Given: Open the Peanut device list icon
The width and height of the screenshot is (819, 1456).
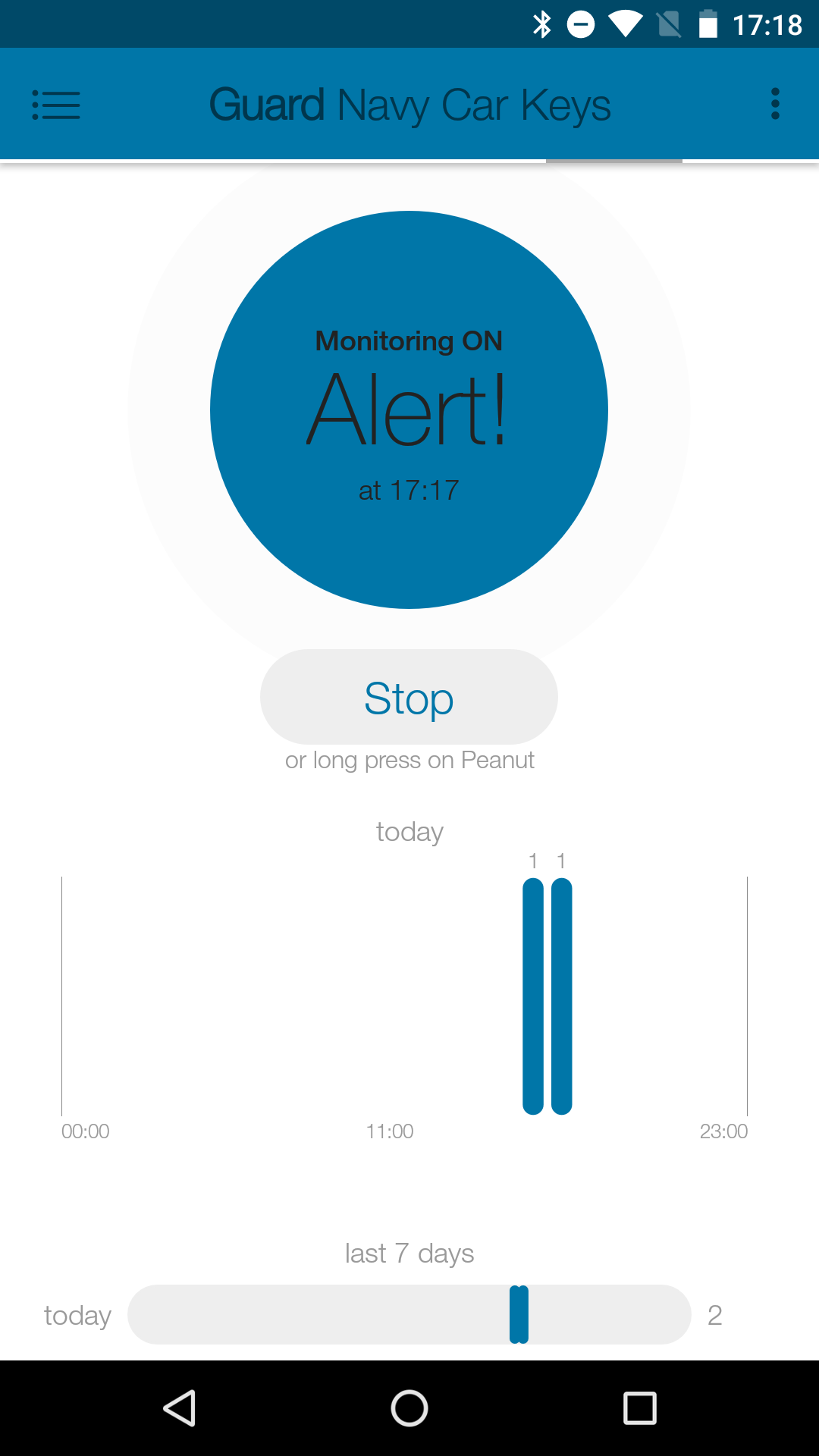Looking at the screenshot, I should point(55,105).
